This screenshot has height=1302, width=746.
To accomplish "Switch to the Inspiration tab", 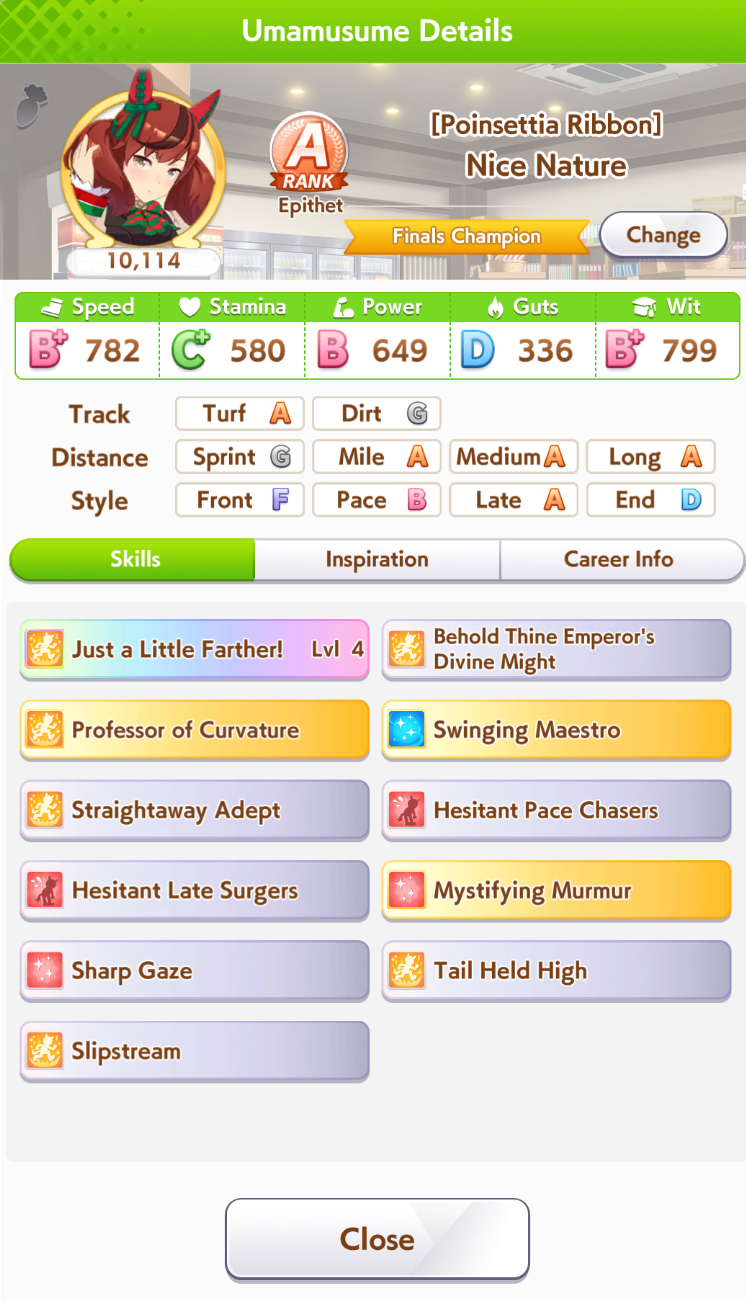I will click(x=377, y=559).
